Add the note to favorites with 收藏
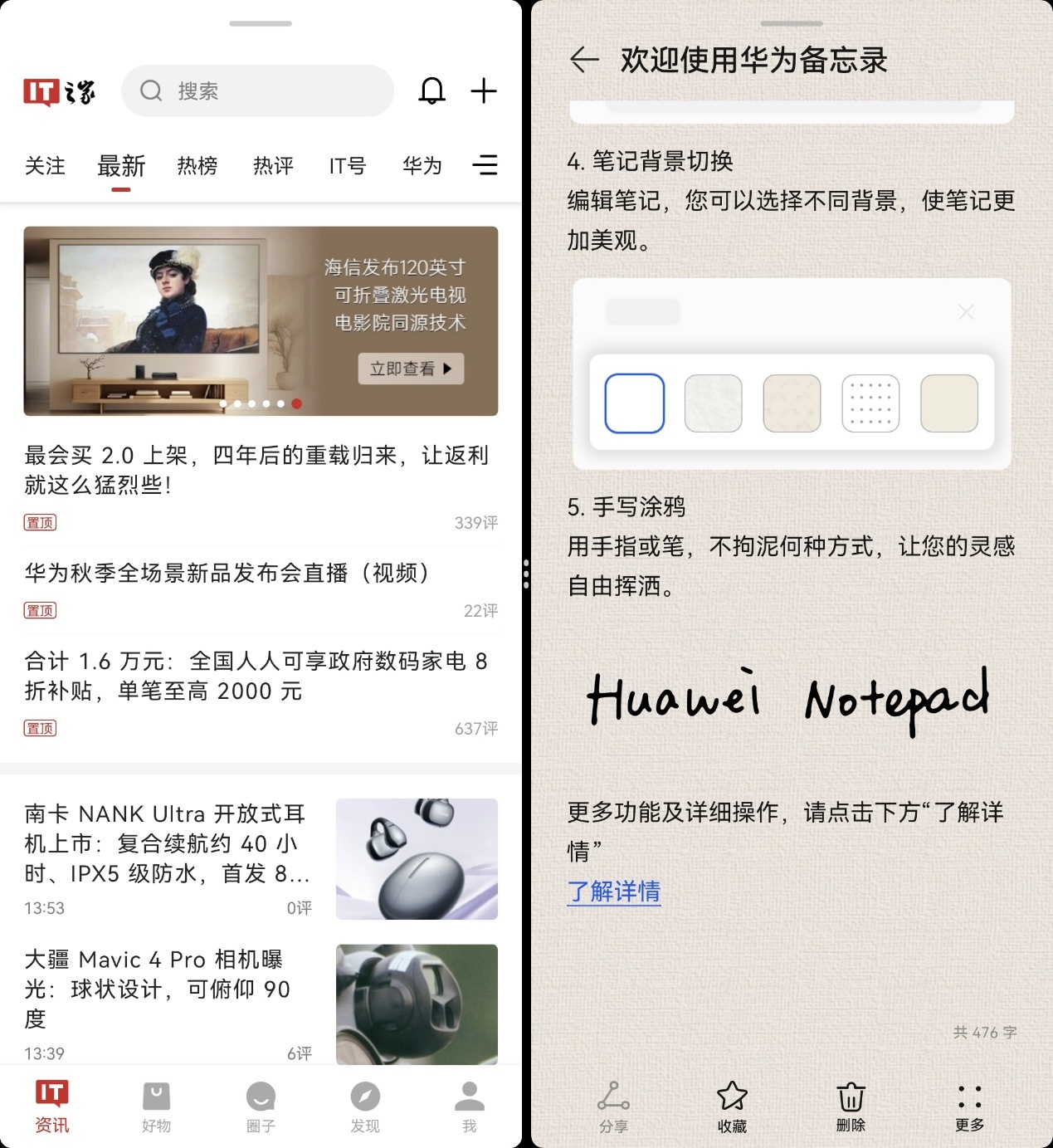Image resolution: width=1053 pixels, height=1148 pixels. point(732,1106)
